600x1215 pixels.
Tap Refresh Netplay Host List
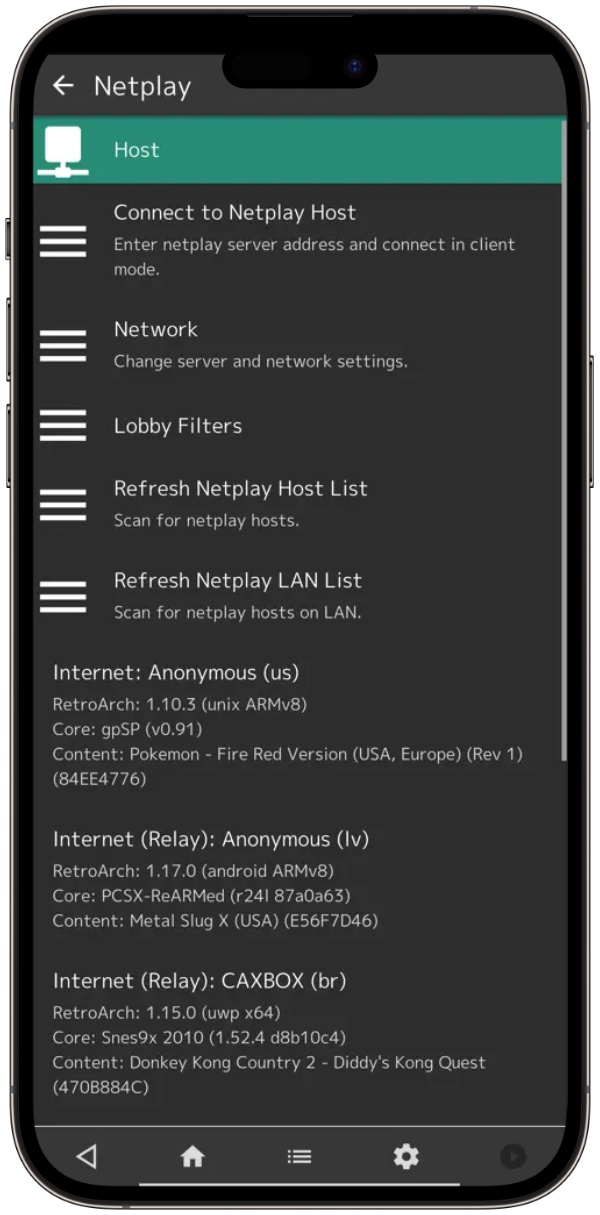(298, 503)
